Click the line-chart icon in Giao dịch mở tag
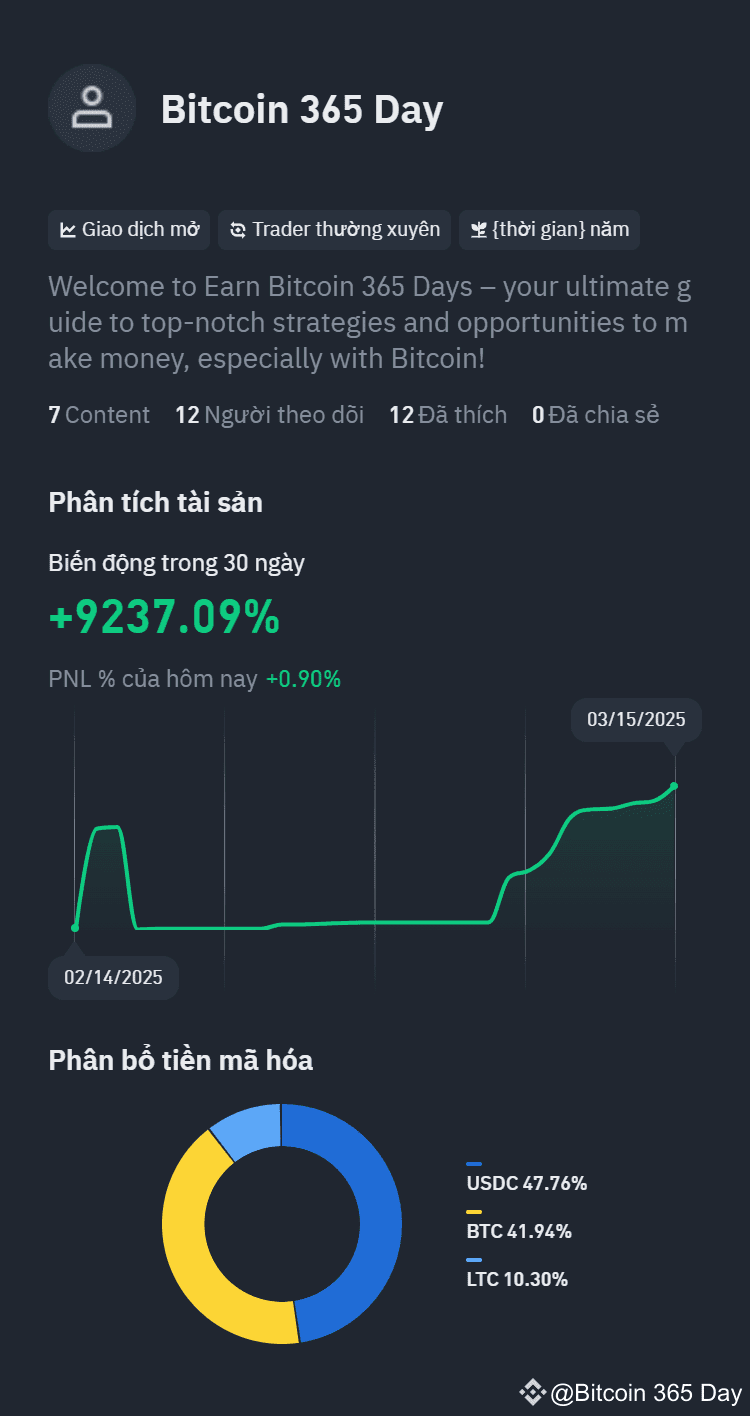 67,229
